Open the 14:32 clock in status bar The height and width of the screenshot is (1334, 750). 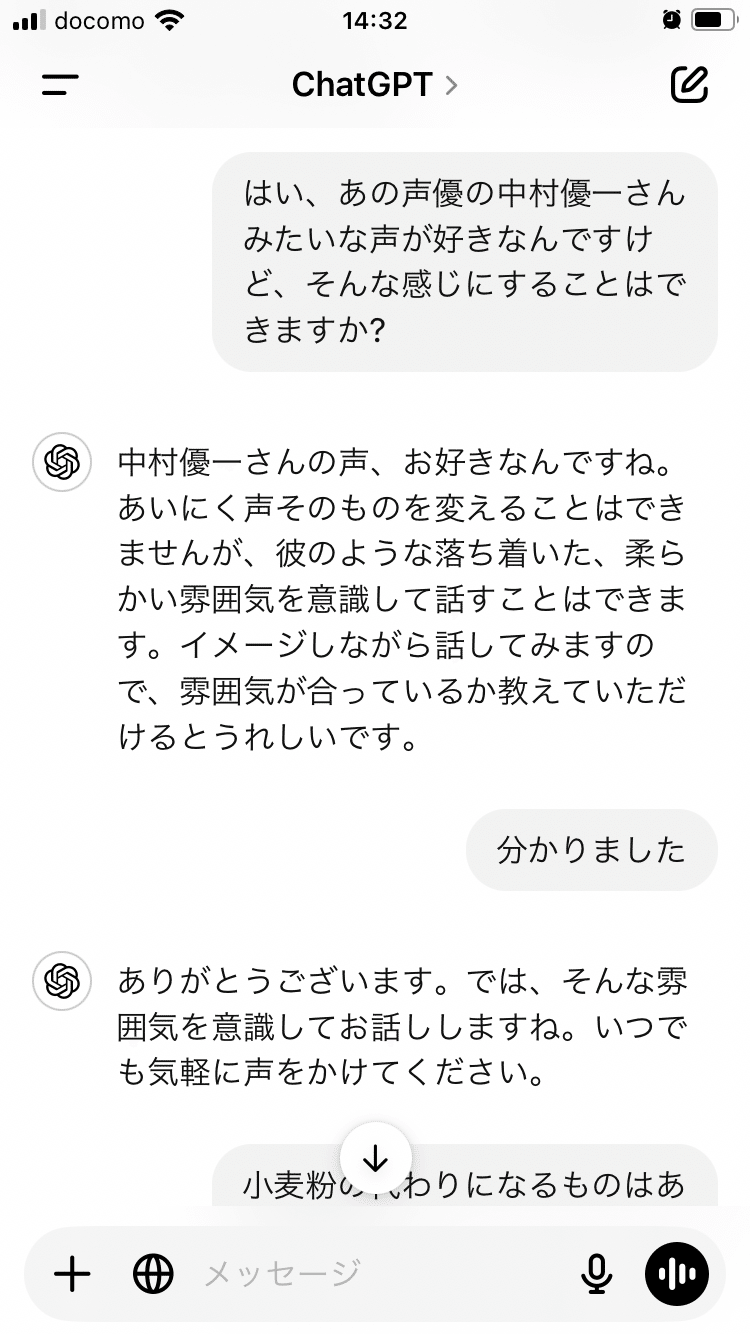click(x=375, y=20)
